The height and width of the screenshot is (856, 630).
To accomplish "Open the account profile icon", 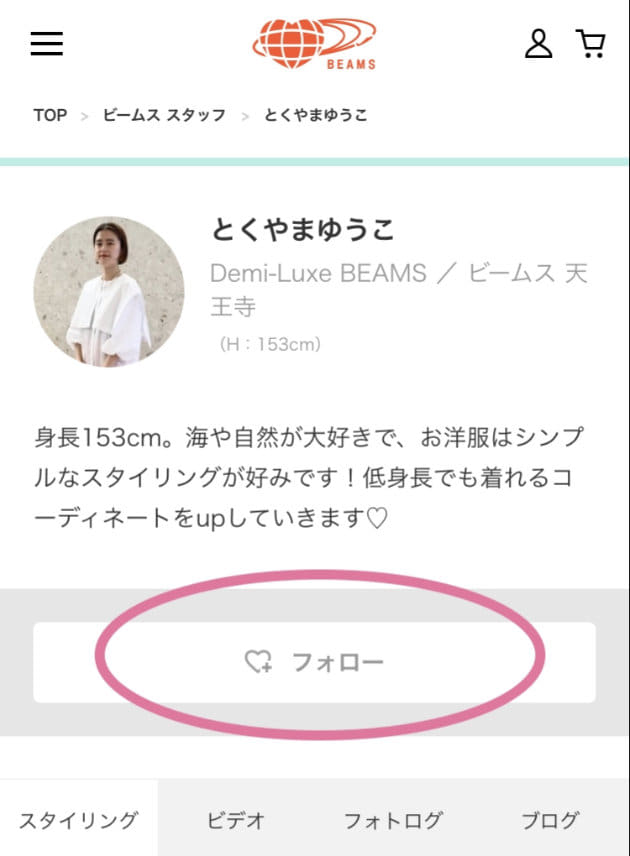I will pyautogui.click(x=538, y=44).
